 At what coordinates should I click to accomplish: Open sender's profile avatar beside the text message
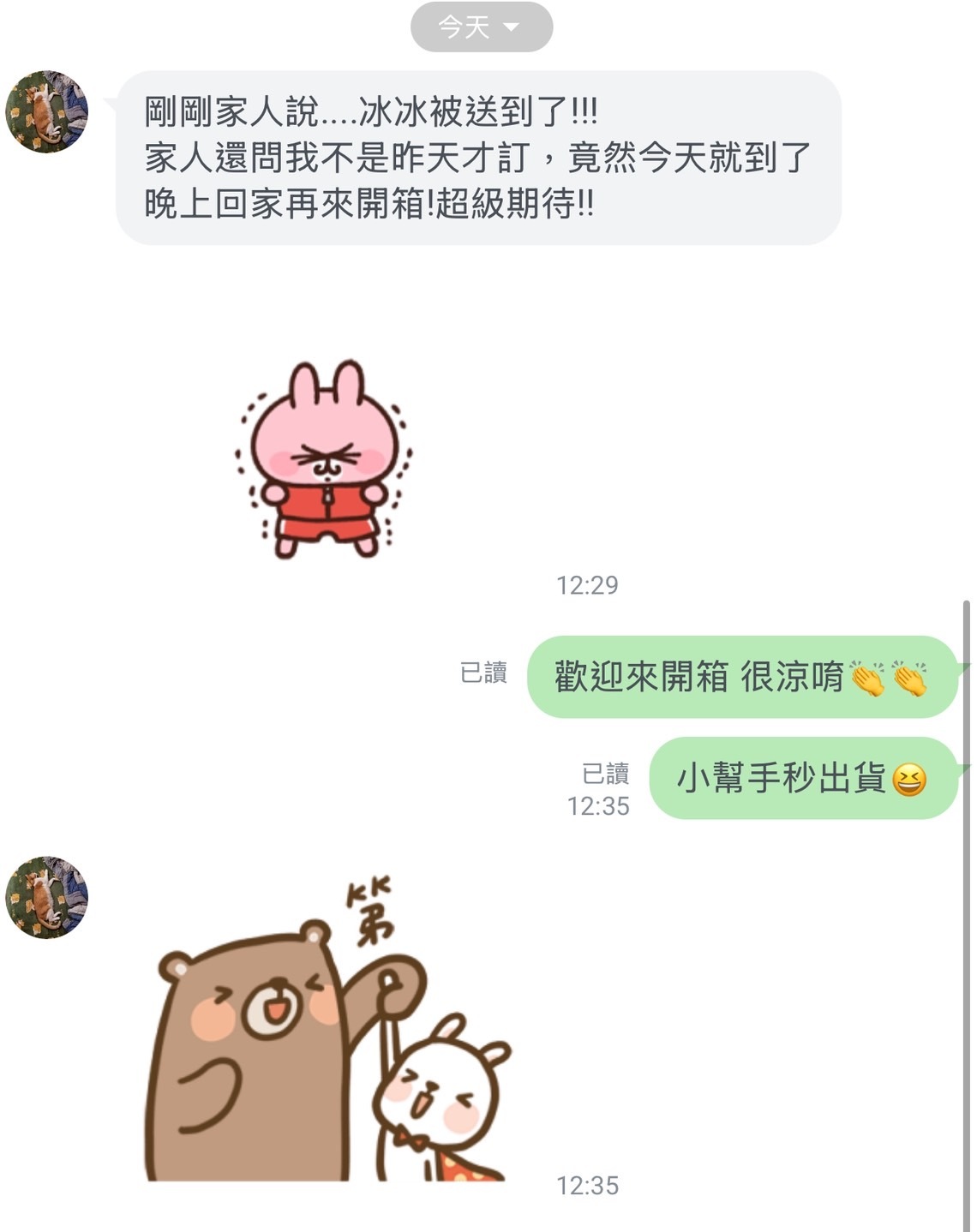[47, 112]
